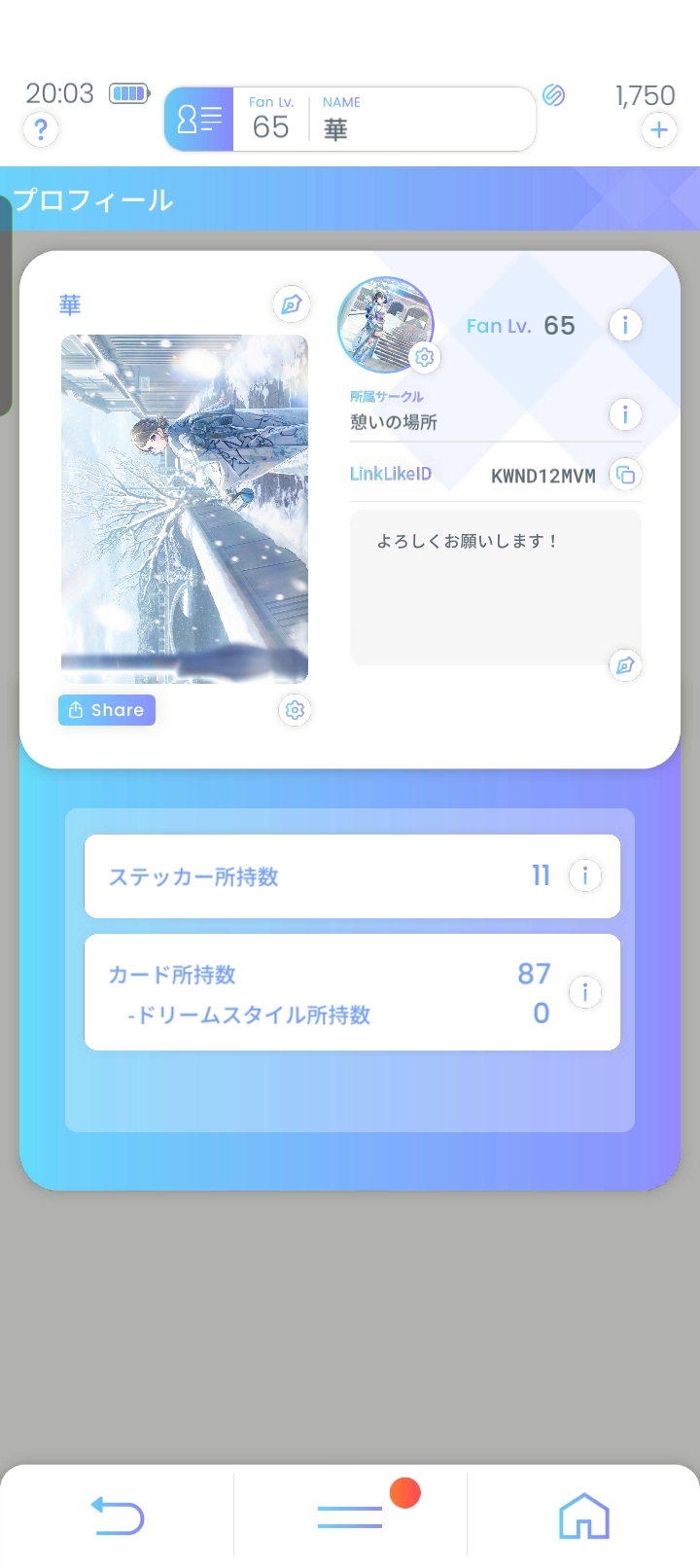This screenshot has height=1568, width=700.
Task: Copy the LinkLikeID KWND12MVM
Action: coord(625,475)
